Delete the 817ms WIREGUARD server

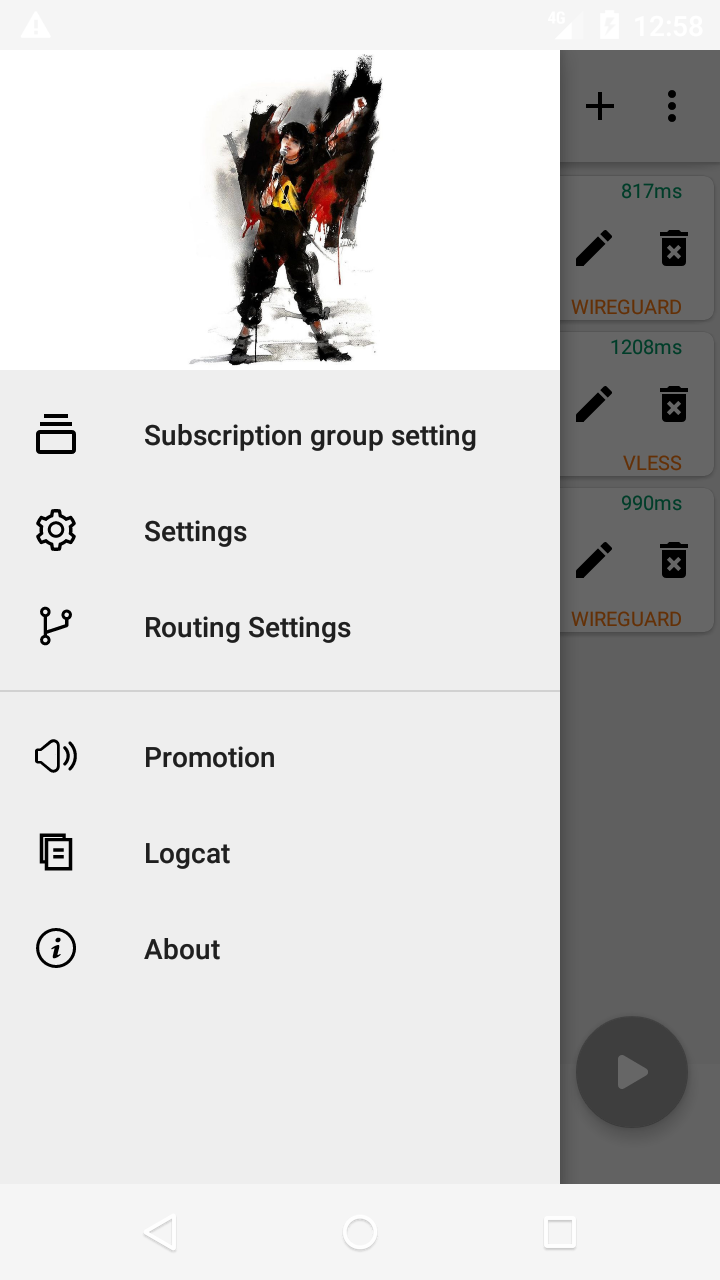pos(674,248)
